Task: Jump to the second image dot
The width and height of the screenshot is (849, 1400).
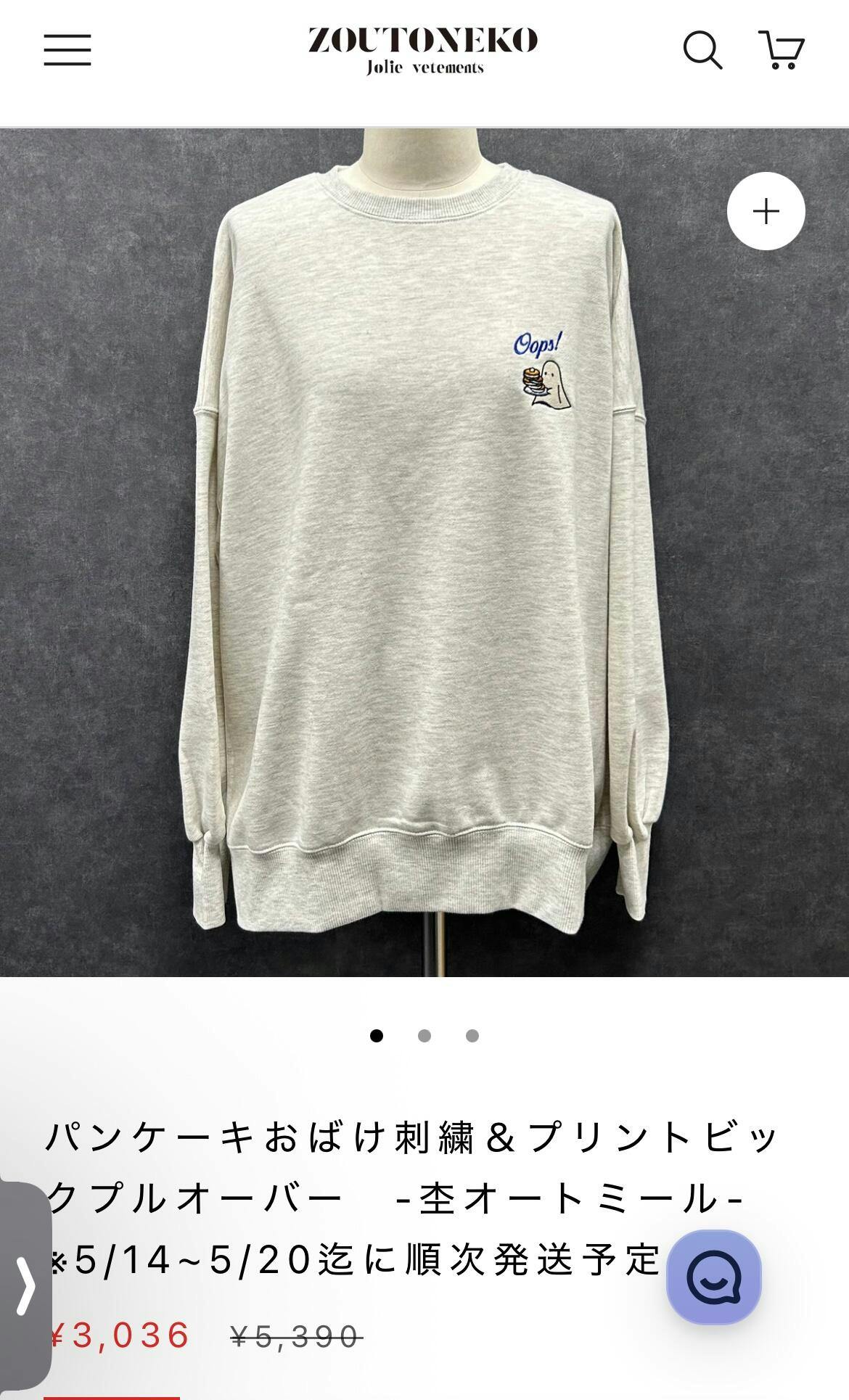Action: (424, 1036)
